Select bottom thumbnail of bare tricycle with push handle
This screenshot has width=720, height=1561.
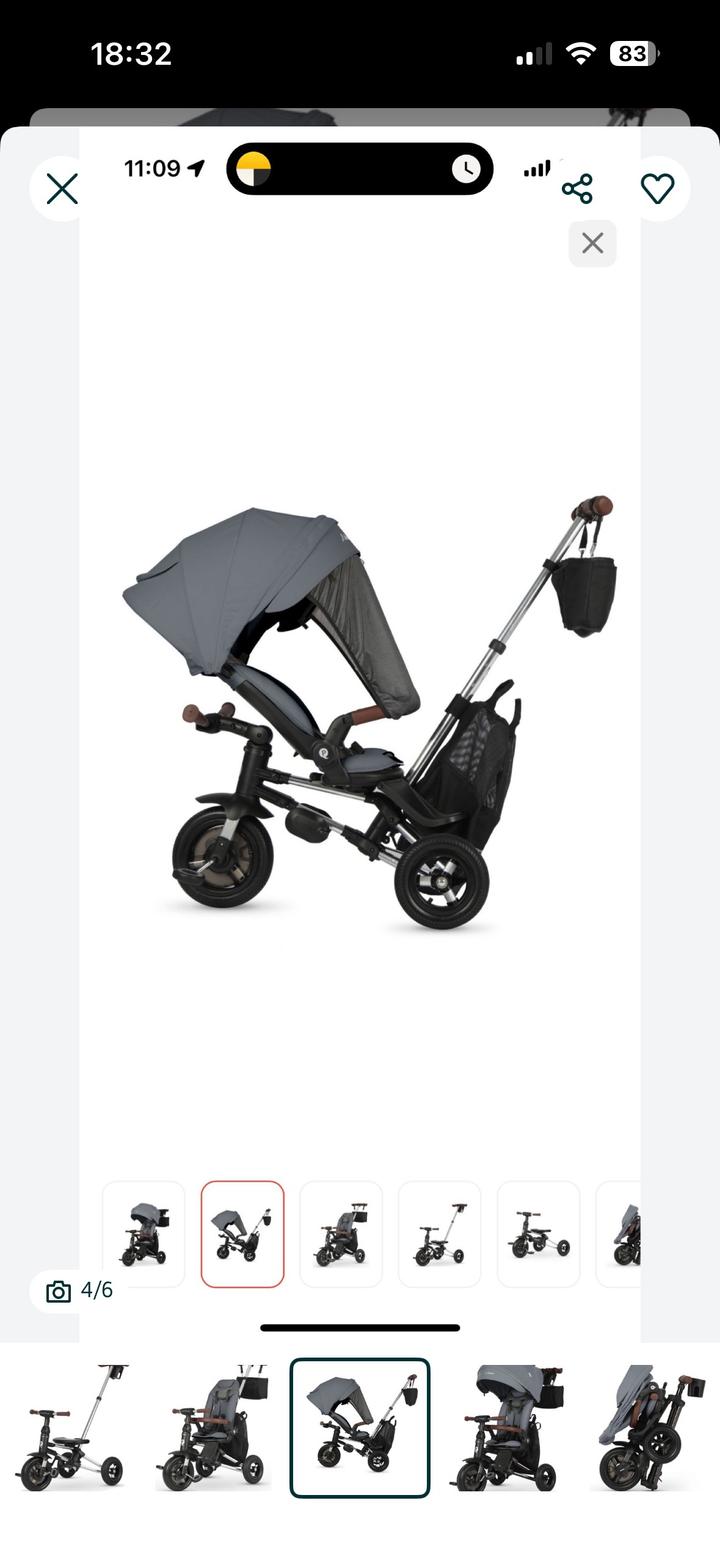coord(71,1427)
